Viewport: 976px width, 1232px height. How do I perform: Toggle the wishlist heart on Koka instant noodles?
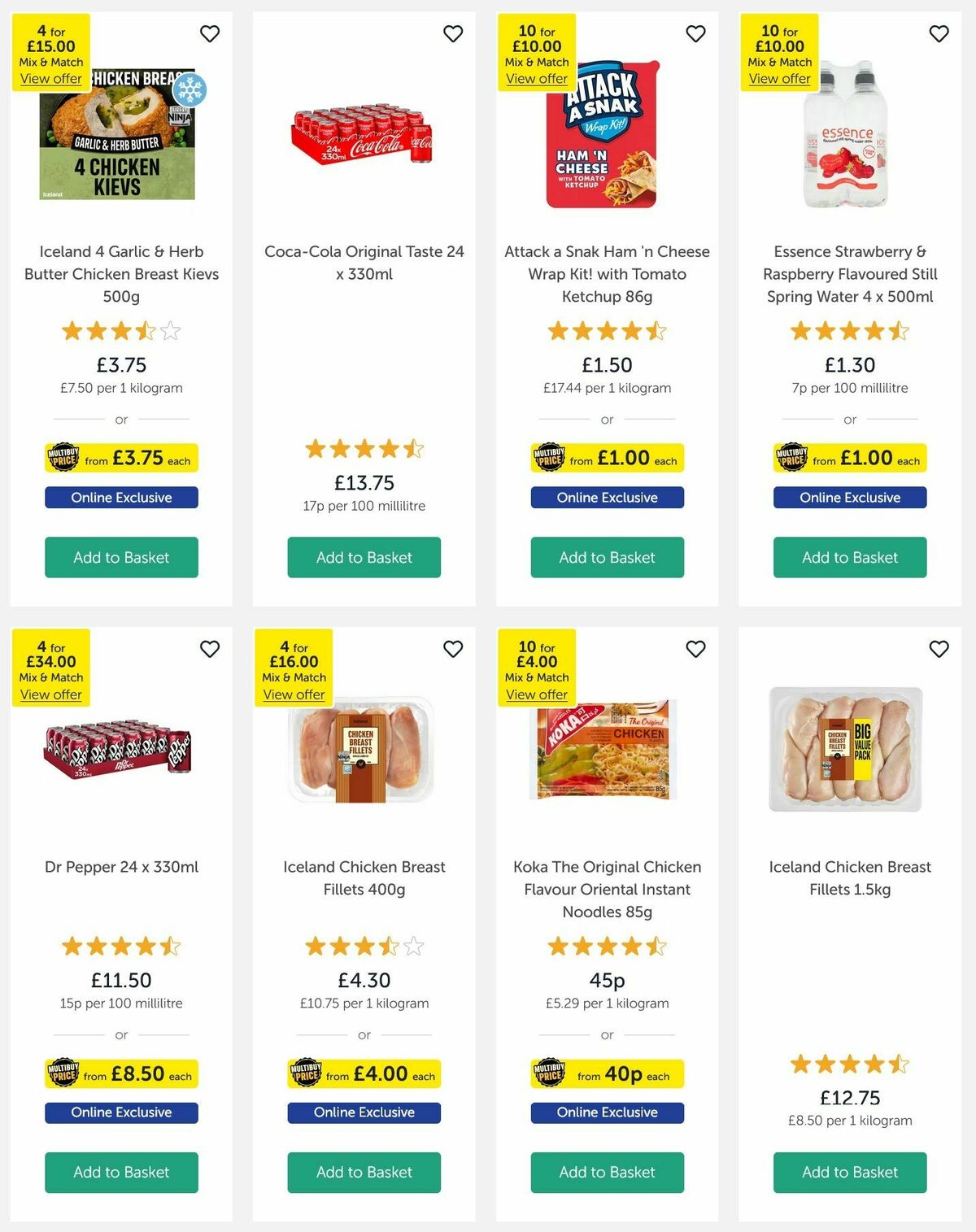pos(695,649)
